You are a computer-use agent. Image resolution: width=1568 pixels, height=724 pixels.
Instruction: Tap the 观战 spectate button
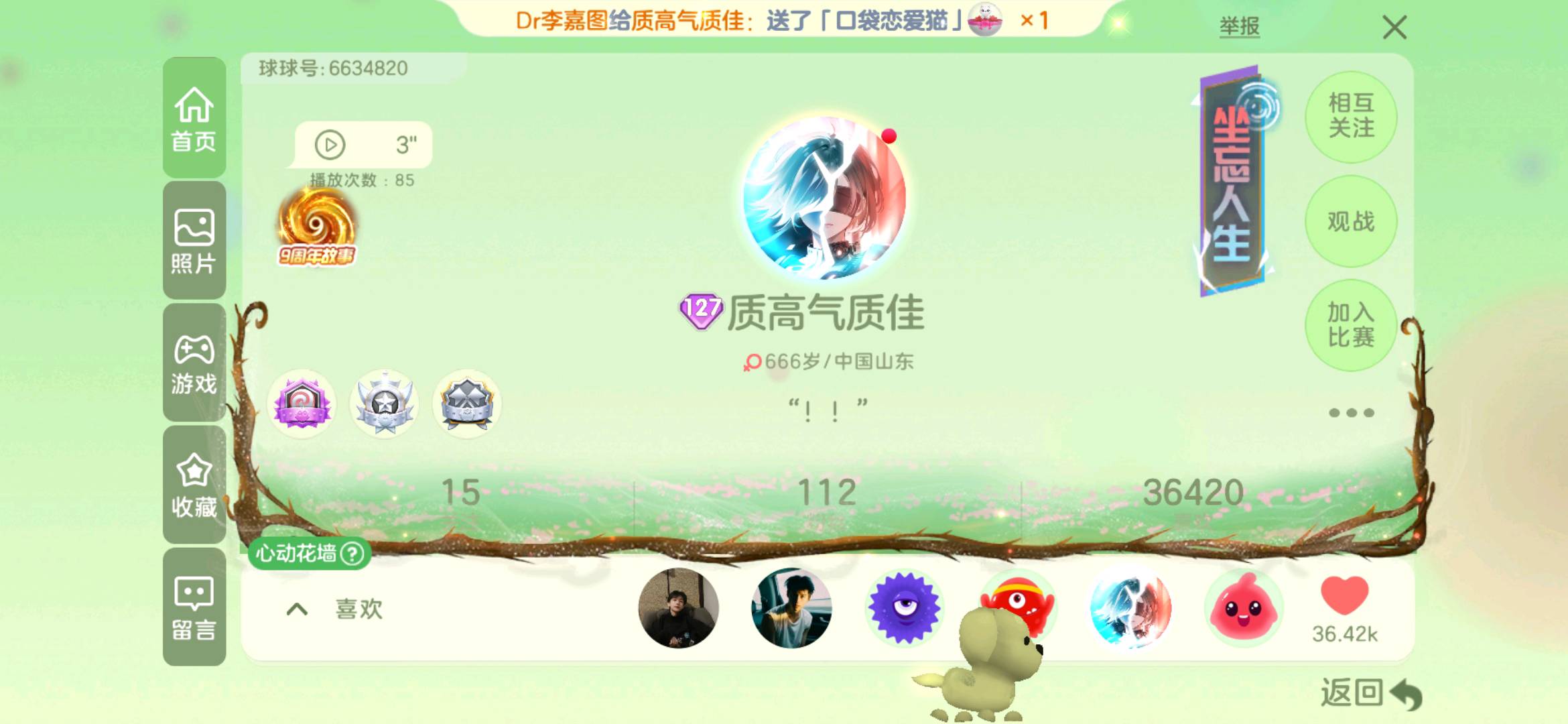click(x=1350, y=221)
